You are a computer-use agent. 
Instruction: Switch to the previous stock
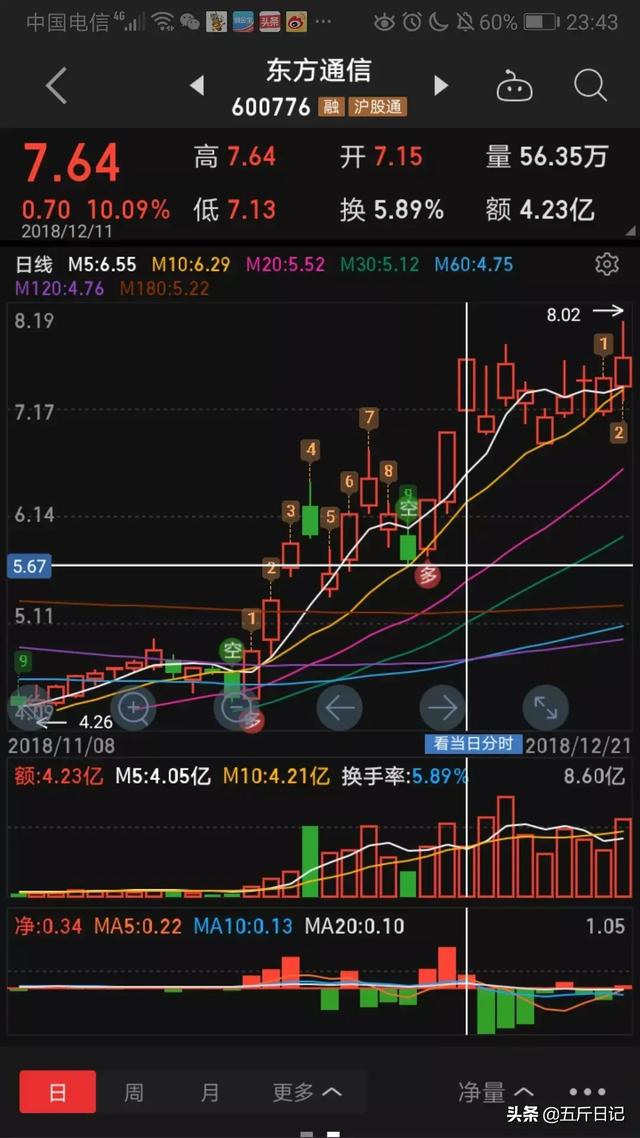pyautogui.click(x=197, y=86)
